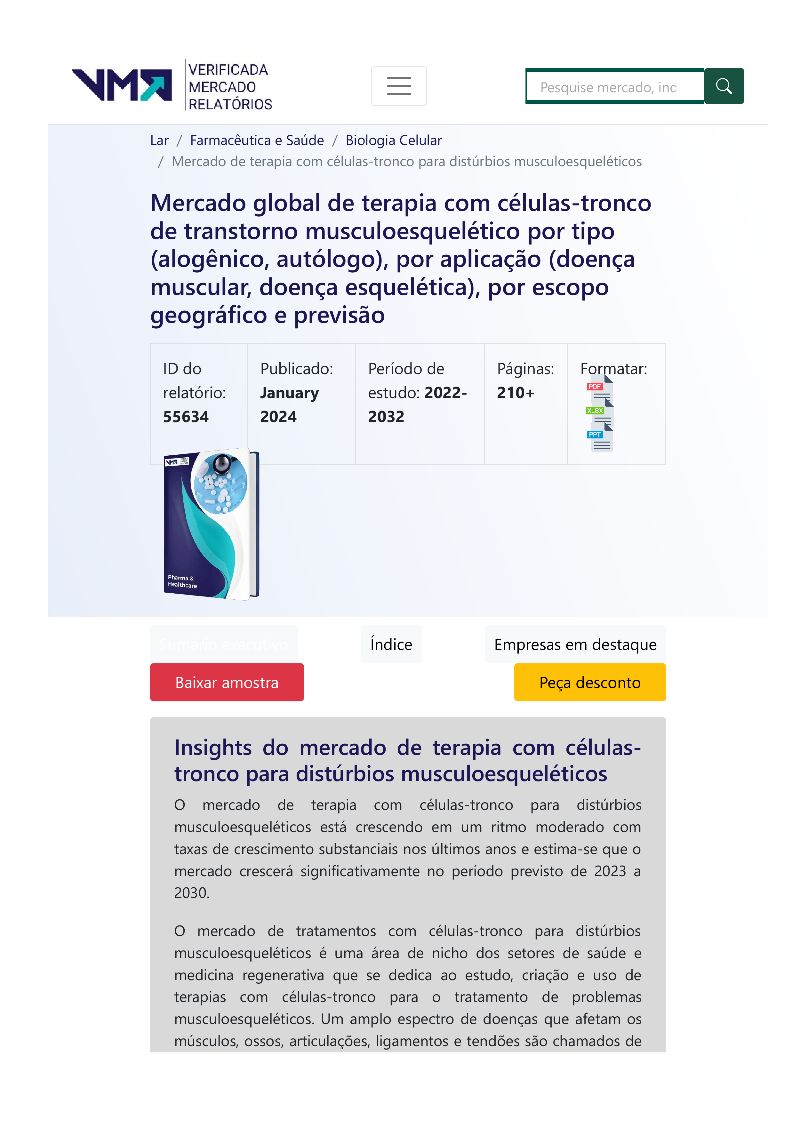Switch to the Empresas em destaque tab
This screenshot has width=793, height=1123.
tap(575, 644)
